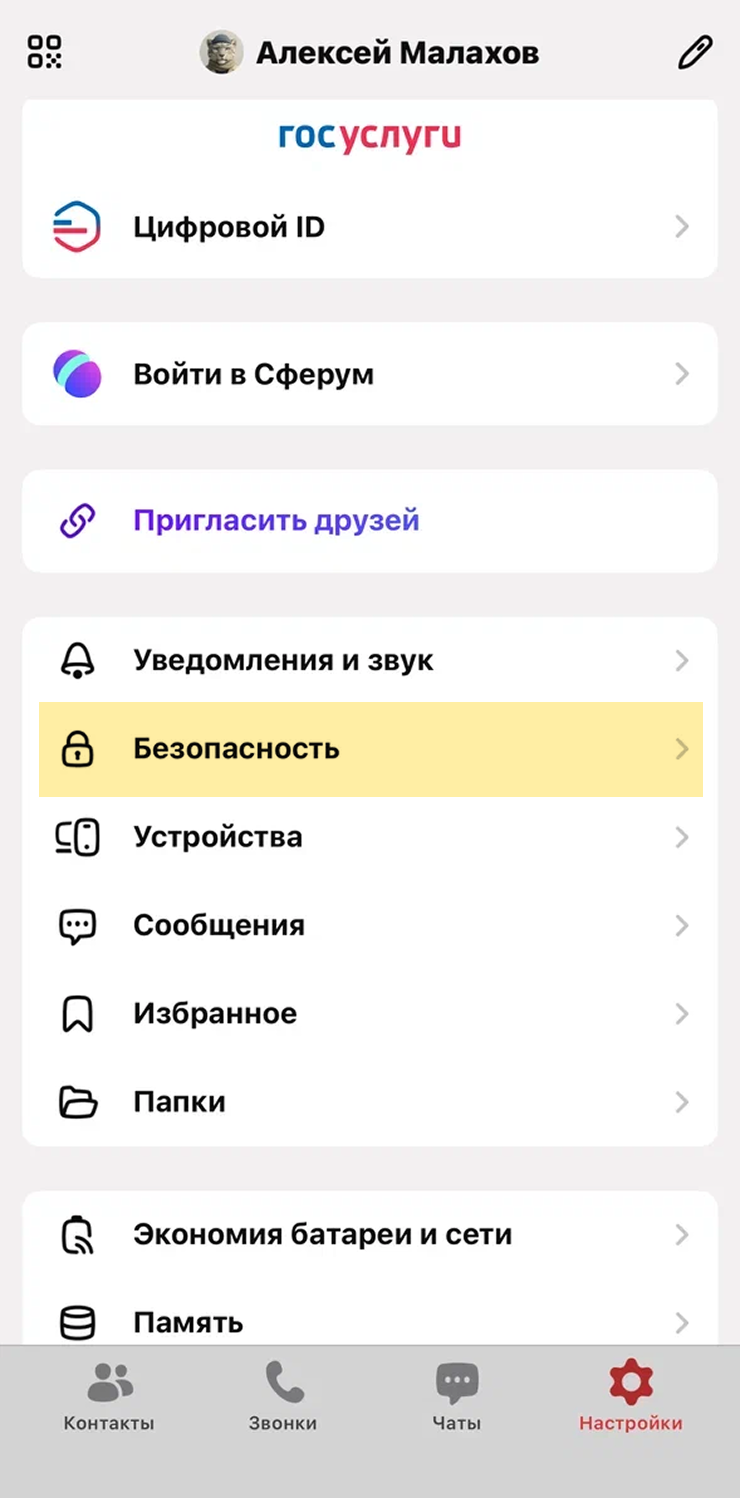Open the Память row

coord(369,1322)
